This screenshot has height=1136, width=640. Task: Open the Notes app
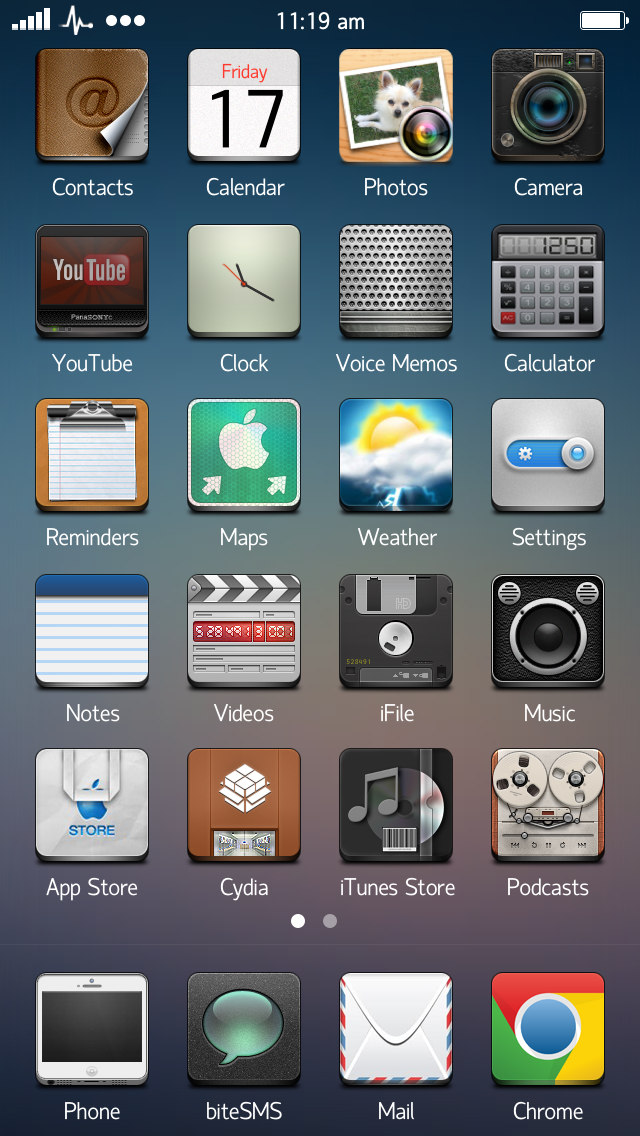coord(92,630)
